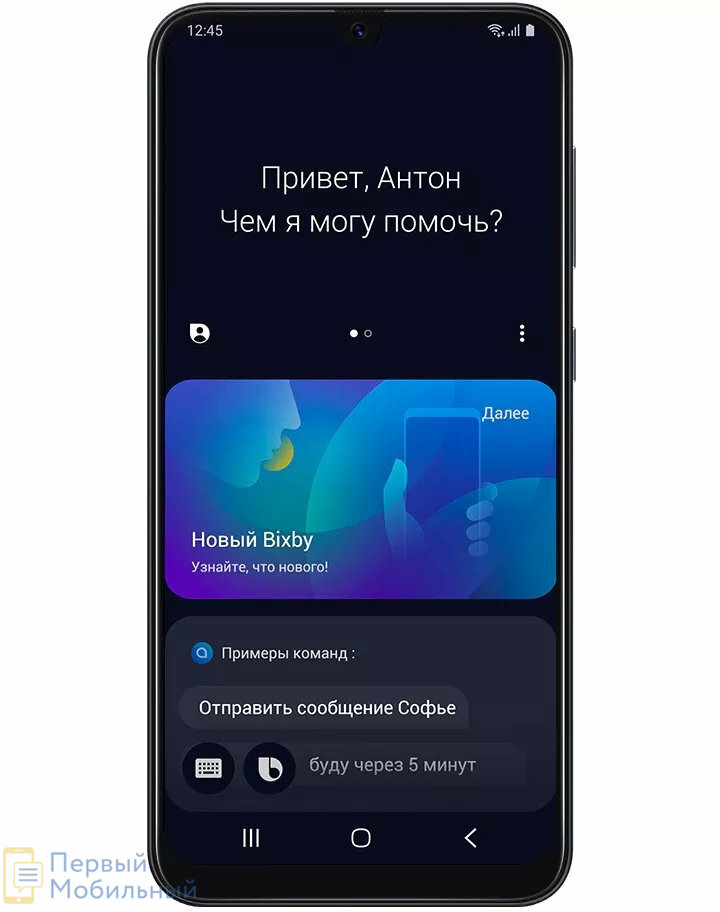
Task: Go back with the navigation bar
Action: [471, 838]
